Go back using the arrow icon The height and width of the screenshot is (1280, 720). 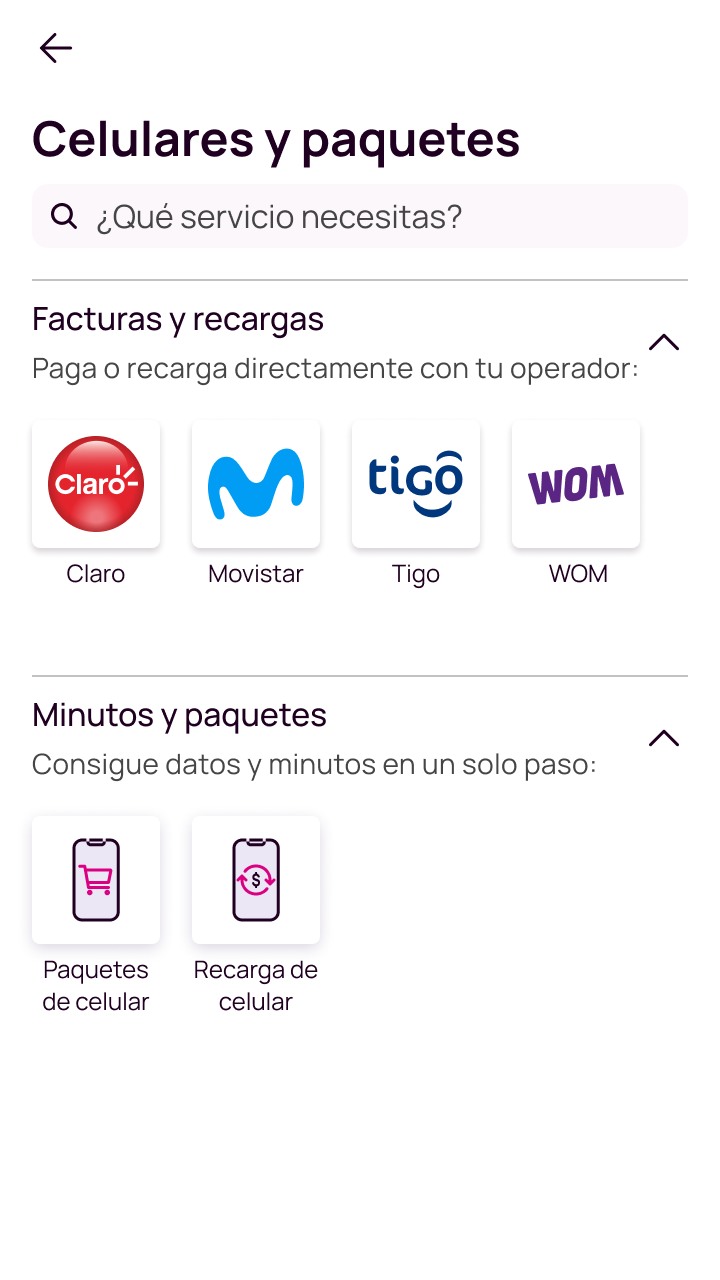[x=56, y=48]
